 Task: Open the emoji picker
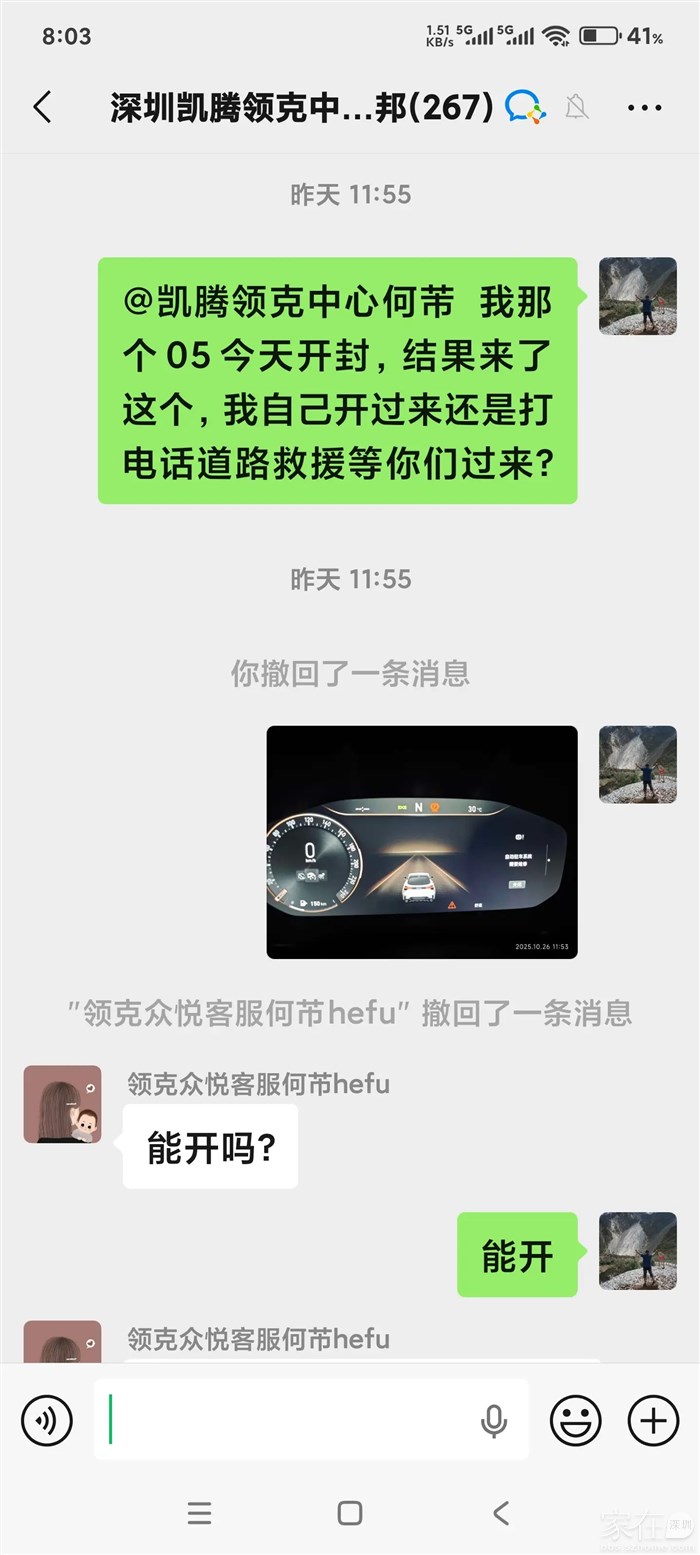coord(576,1420)
